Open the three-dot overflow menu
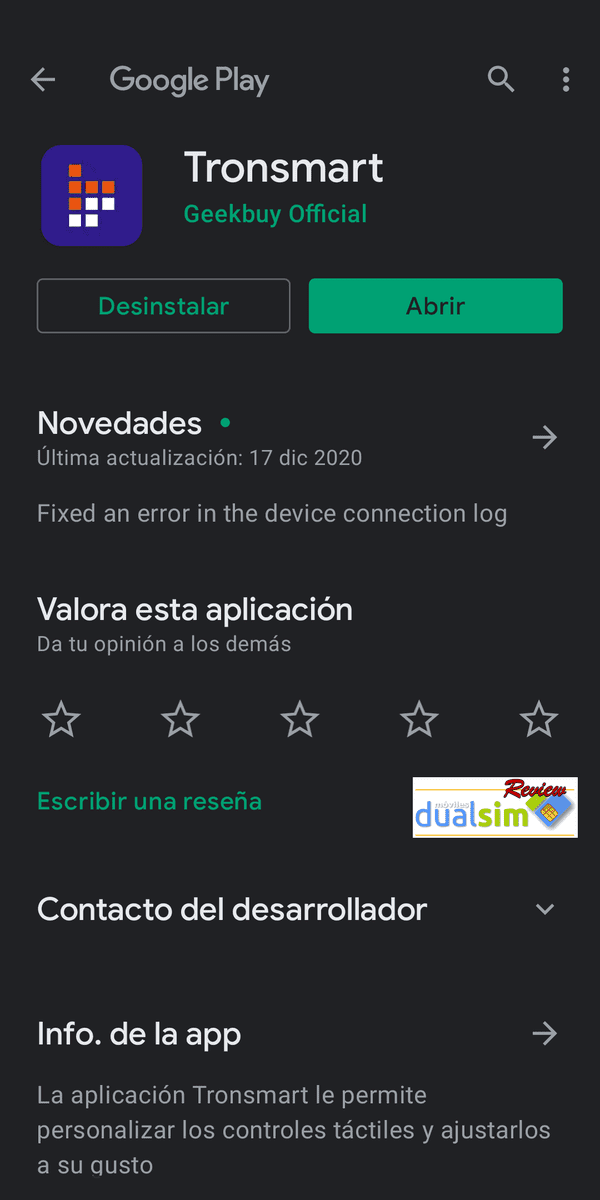The width and height of the screenshot is (600, 1200). click(566, 80)
